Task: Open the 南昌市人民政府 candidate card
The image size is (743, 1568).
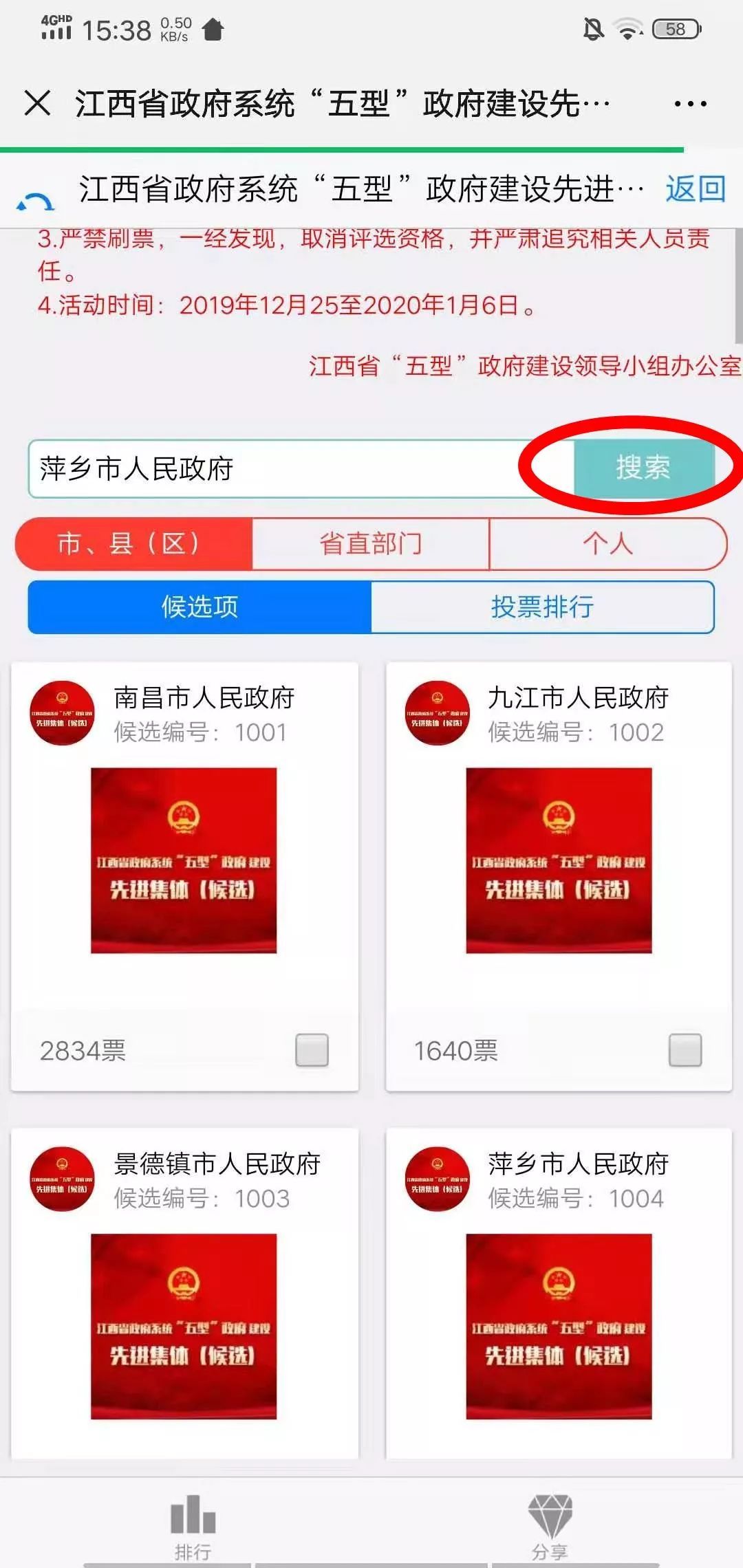Action: coord(184,860)
